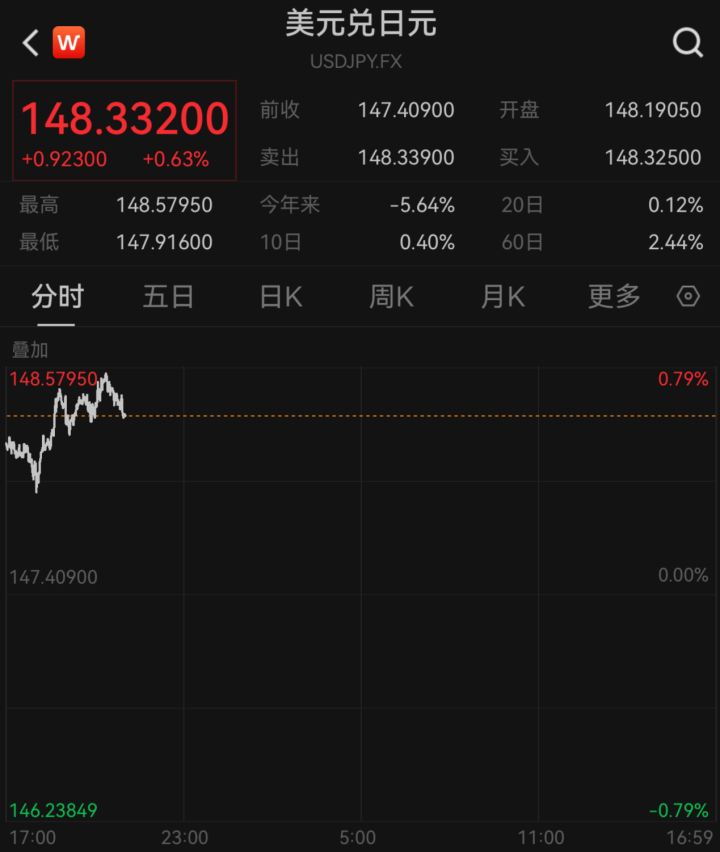Open the 周K weekly chart view
Image resolution: width=720 pixels, height=852 pixels.
tap(390, 296)
